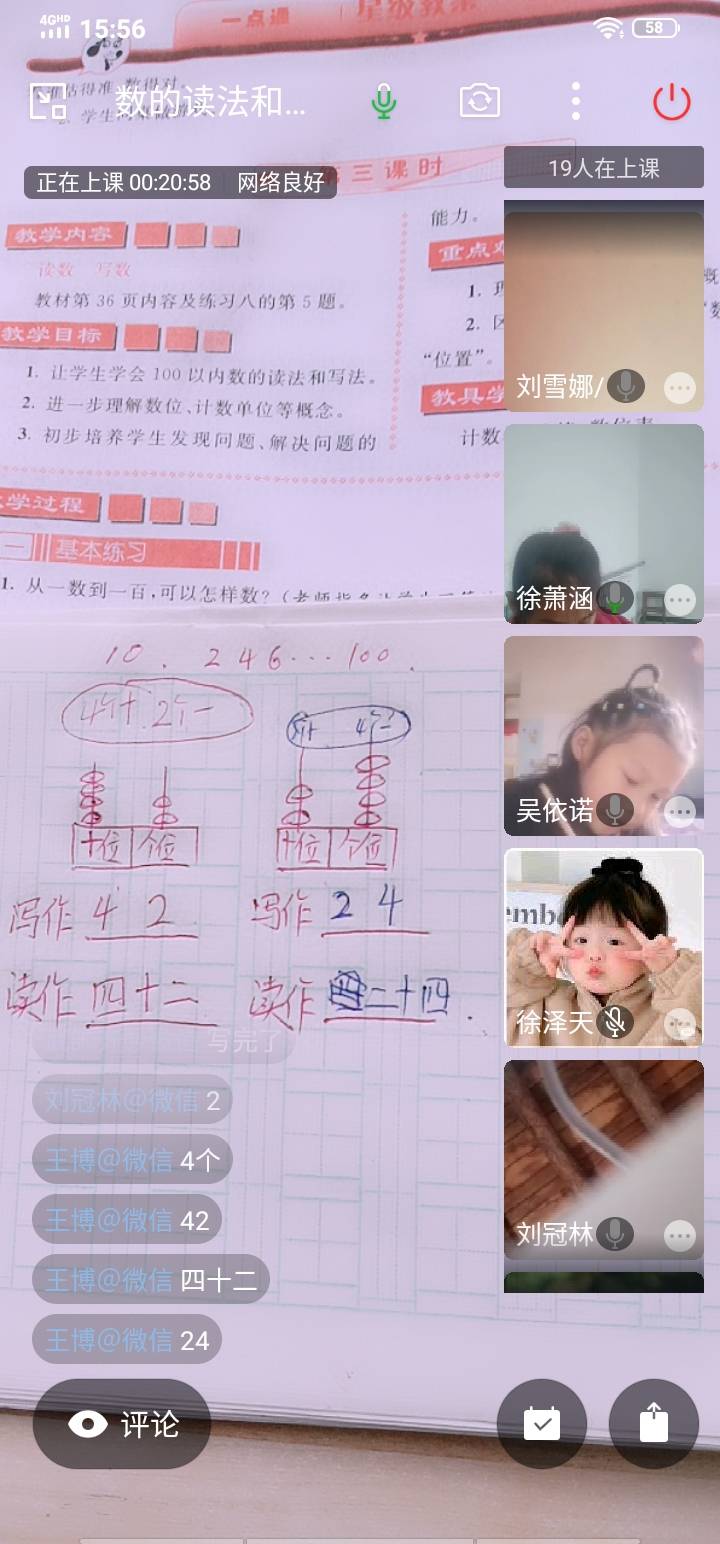The width and height of the screenshot is (720, 1544).
Task: End the class with the power button
Action: [671, 101]
